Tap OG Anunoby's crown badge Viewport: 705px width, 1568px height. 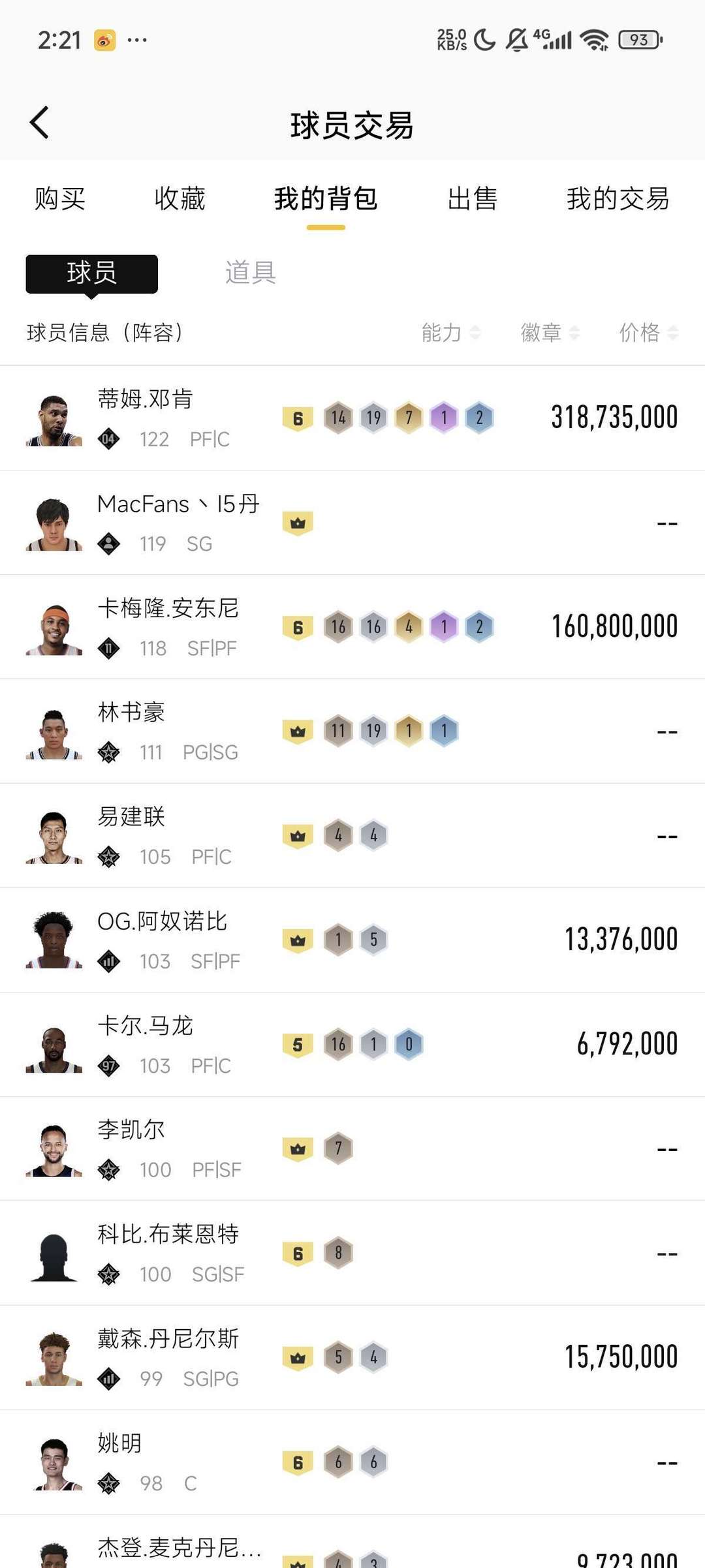pyautogui.click(x=298, y=940)
